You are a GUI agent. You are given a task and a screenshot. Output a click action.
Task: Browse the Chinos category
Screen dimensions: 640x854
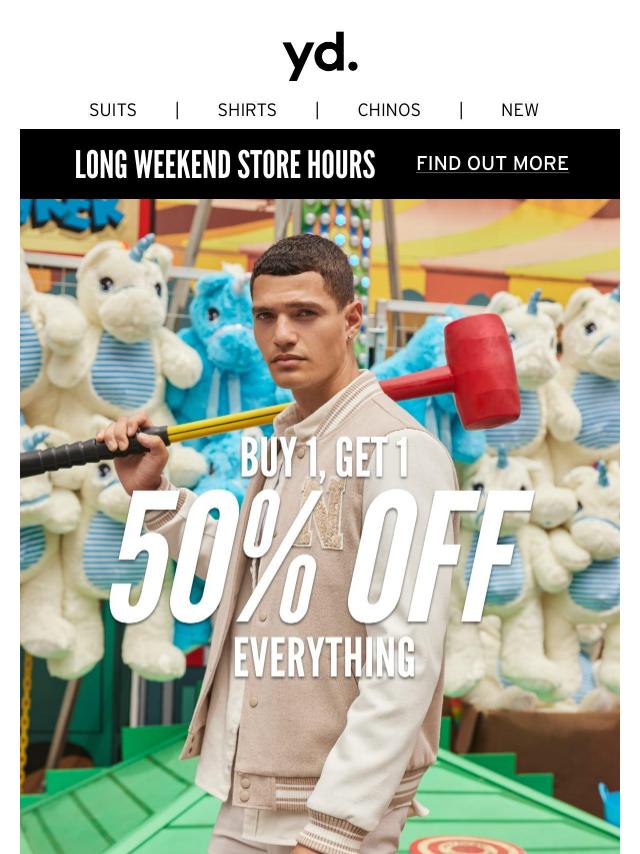(389, 110)
